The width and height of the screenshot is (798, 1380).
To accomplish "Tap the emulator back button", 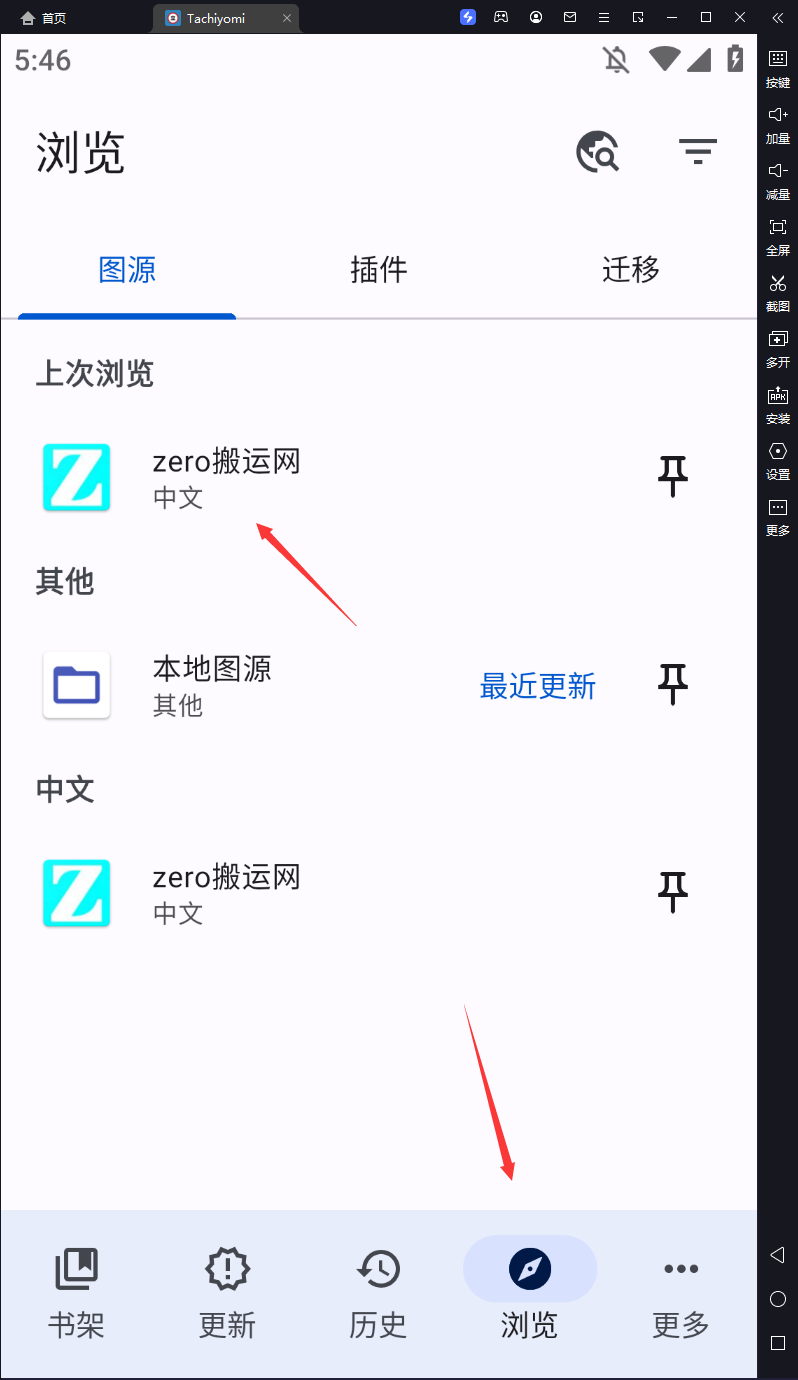I will pyautogui.click(x=778, y=1255).
